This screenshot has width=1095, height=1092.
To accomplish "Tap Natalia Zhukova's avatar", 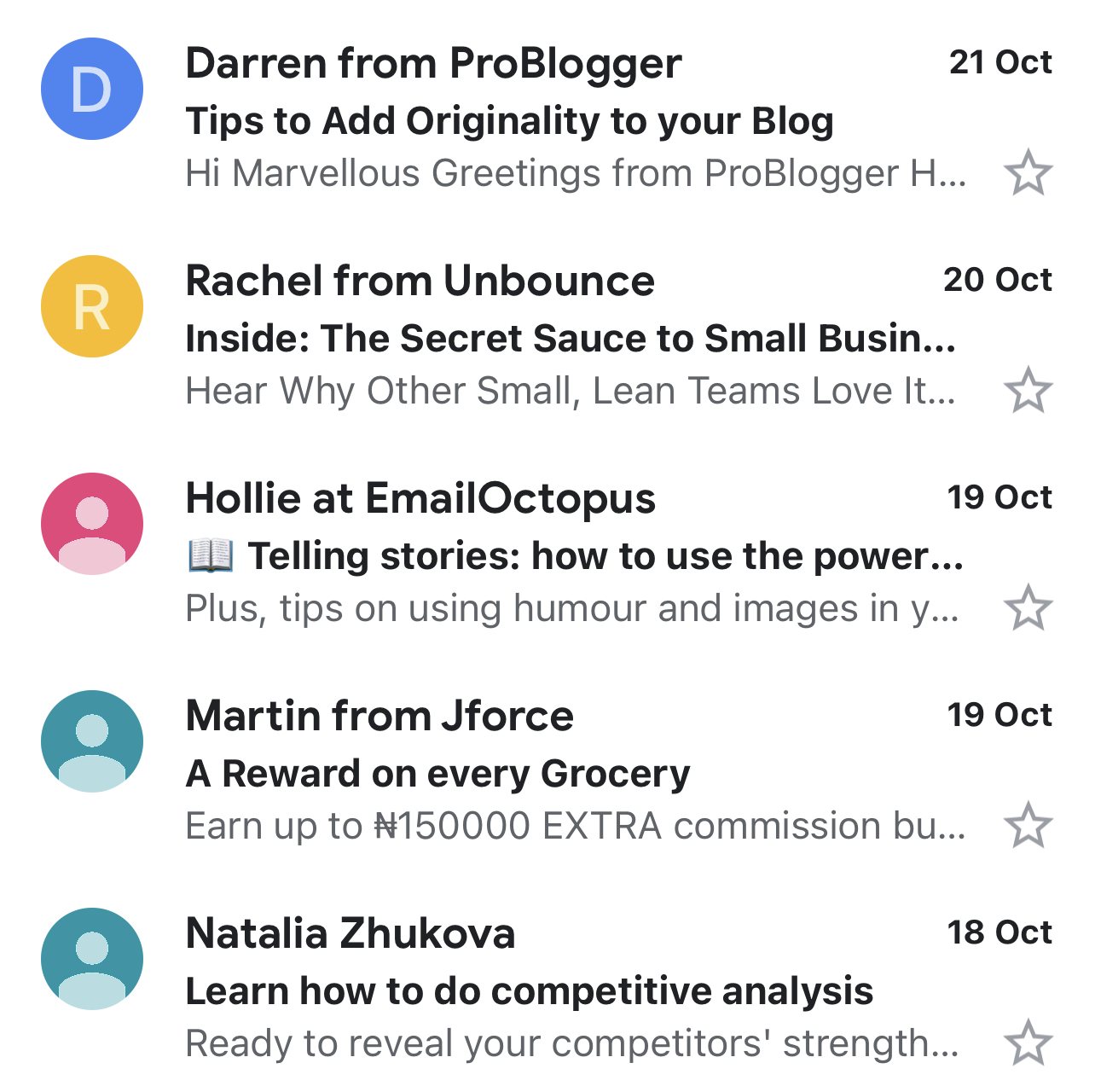I will point(92,959).
